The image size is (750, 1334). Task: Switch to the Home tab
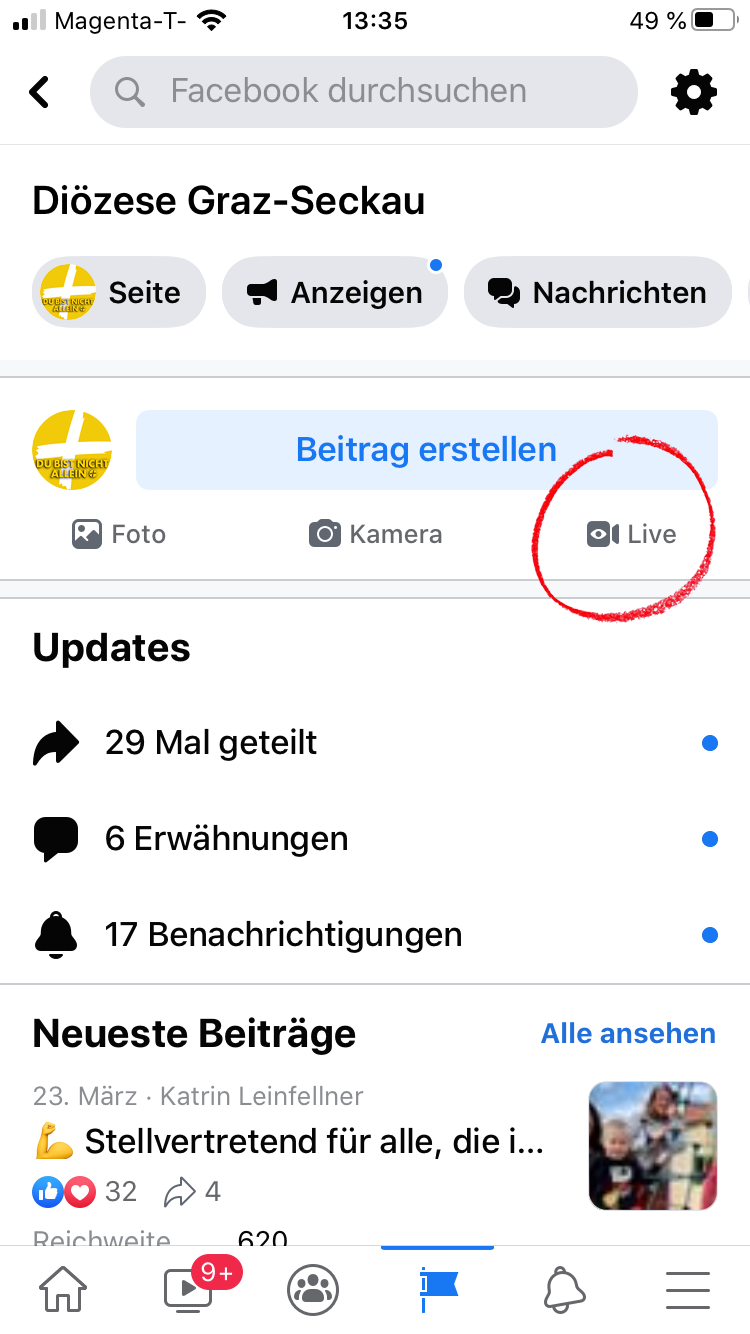click(63, 1290)
